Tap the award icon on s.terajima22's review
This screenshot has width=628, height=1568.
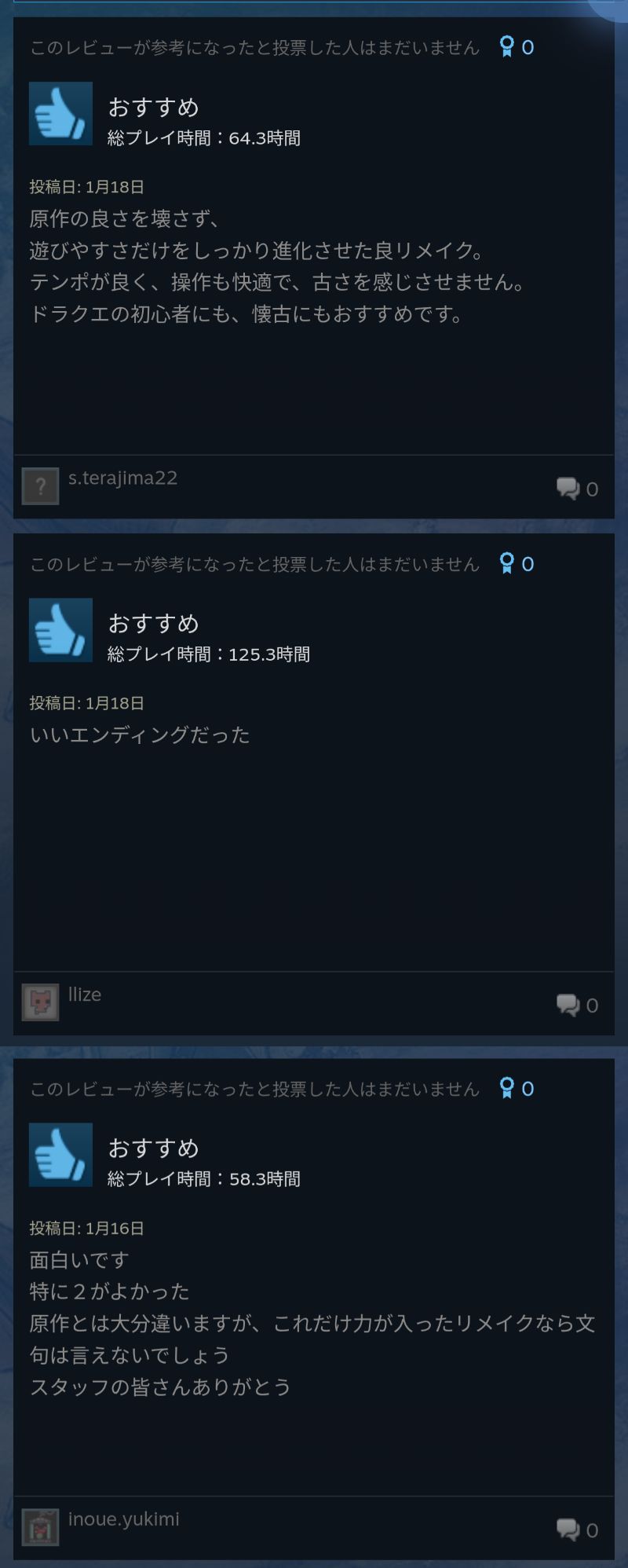pos(507,47)
